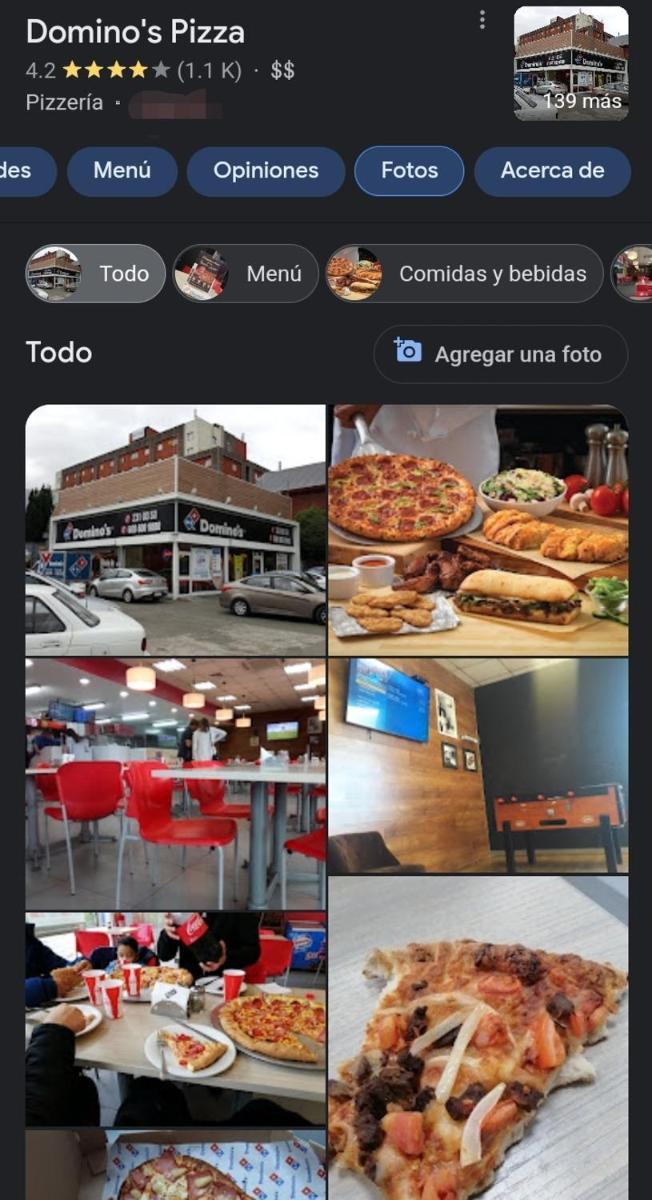The width and height of the screenshot is (652, 1200).
Task: Open the foosball table room photo
Action: [x=478, y=764]
